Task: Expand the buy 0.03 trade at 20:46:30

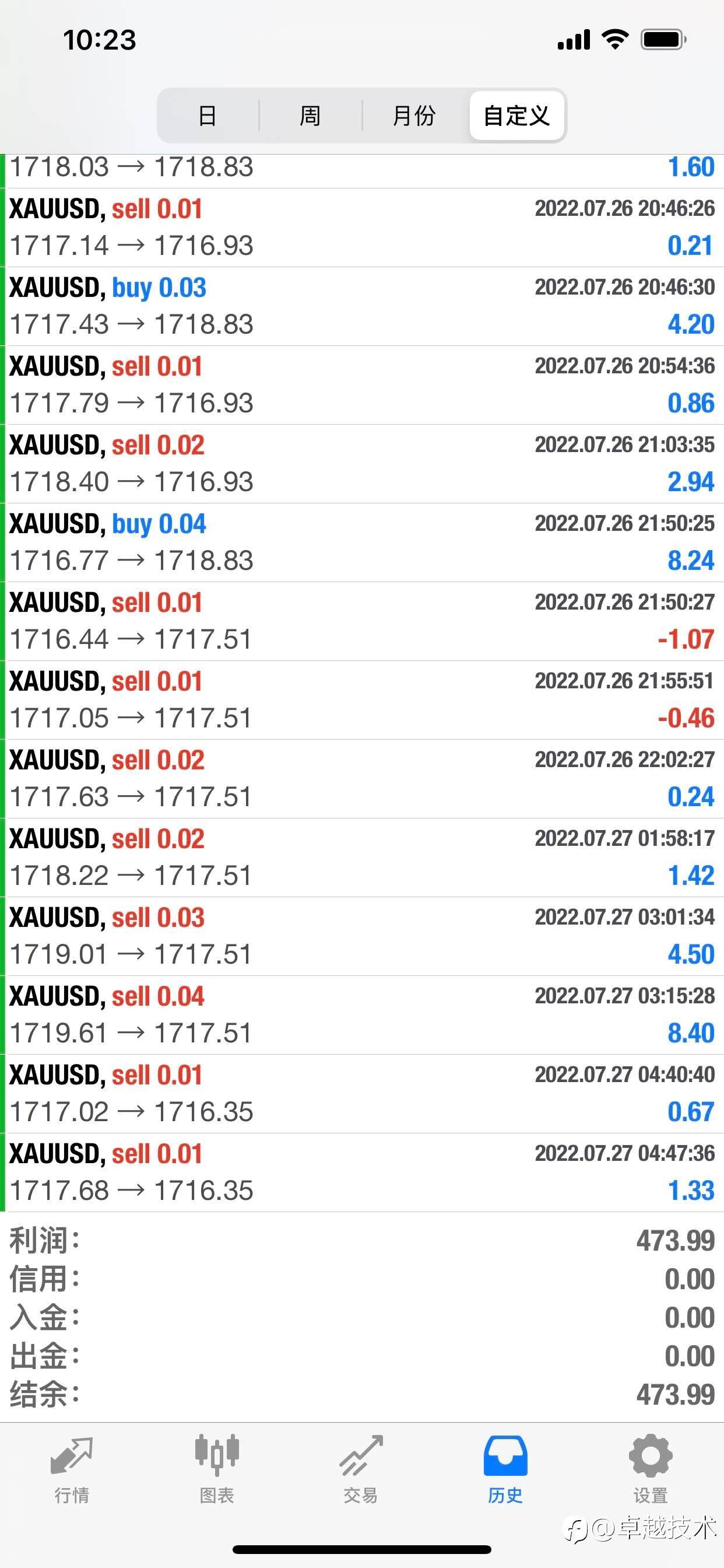Action: (x=362, y=306)
